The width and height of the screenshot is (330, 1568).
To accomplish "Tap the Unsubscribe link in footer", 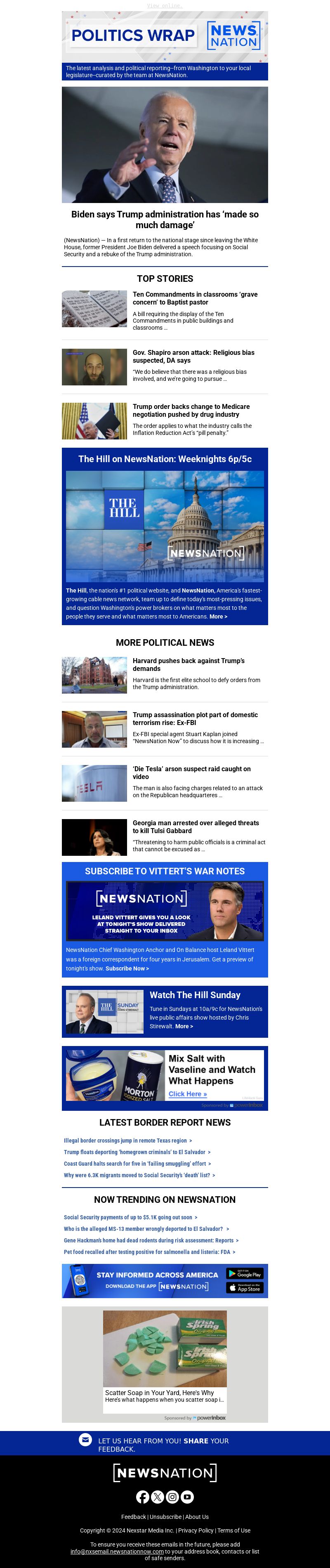I will coord(165,1517).
